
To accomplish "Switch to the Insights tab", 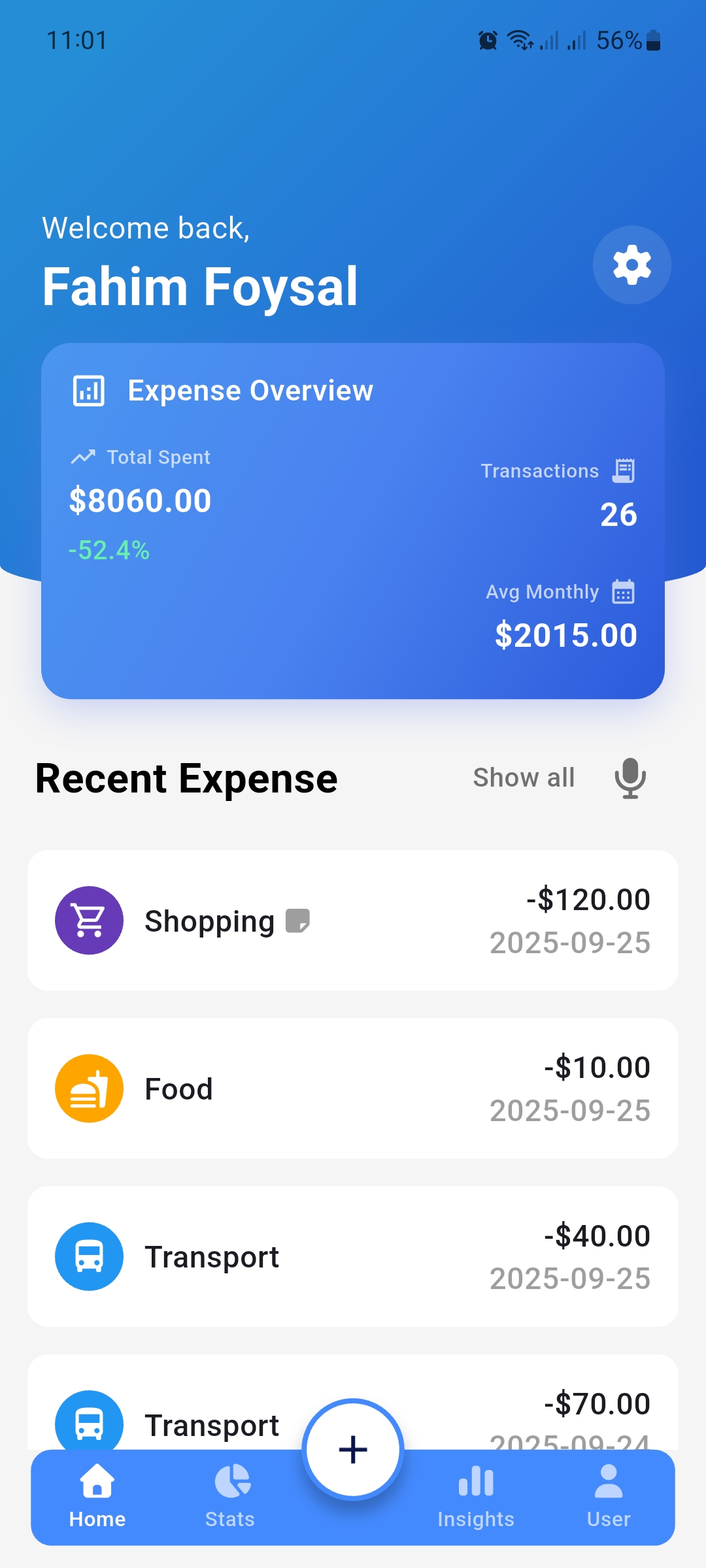I will (x=476, y=1496).
